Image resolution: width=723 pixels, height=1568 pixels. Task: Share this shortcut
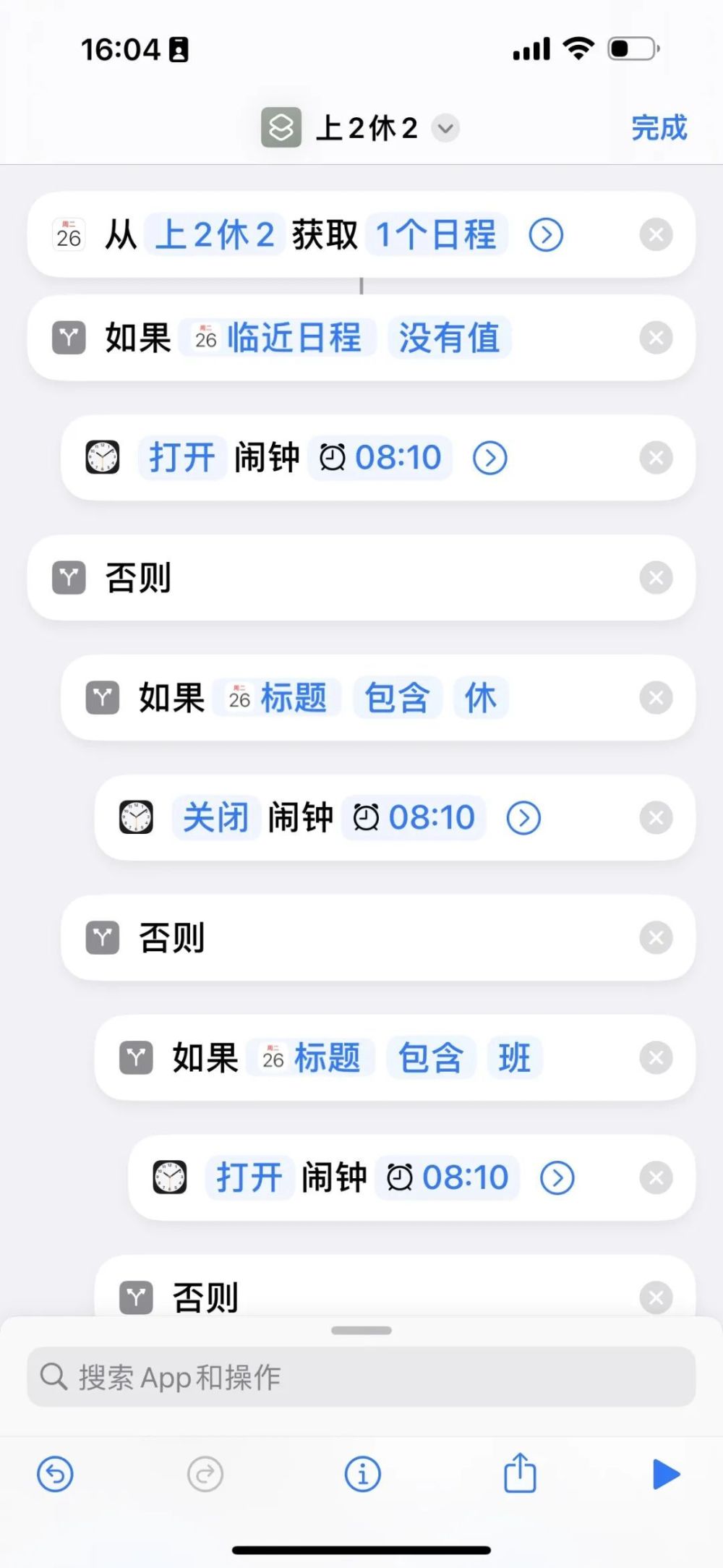coord(520,1473)
